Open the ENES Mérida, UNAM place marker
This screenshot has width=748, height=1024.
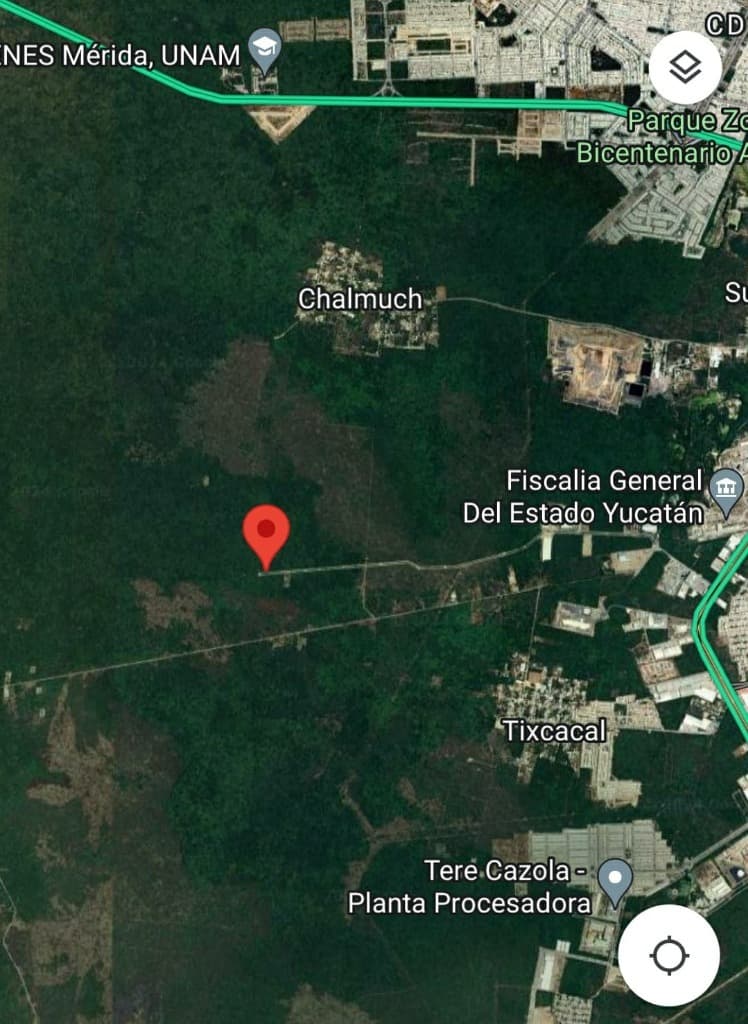pyautogui.click(x=265, y=48)
